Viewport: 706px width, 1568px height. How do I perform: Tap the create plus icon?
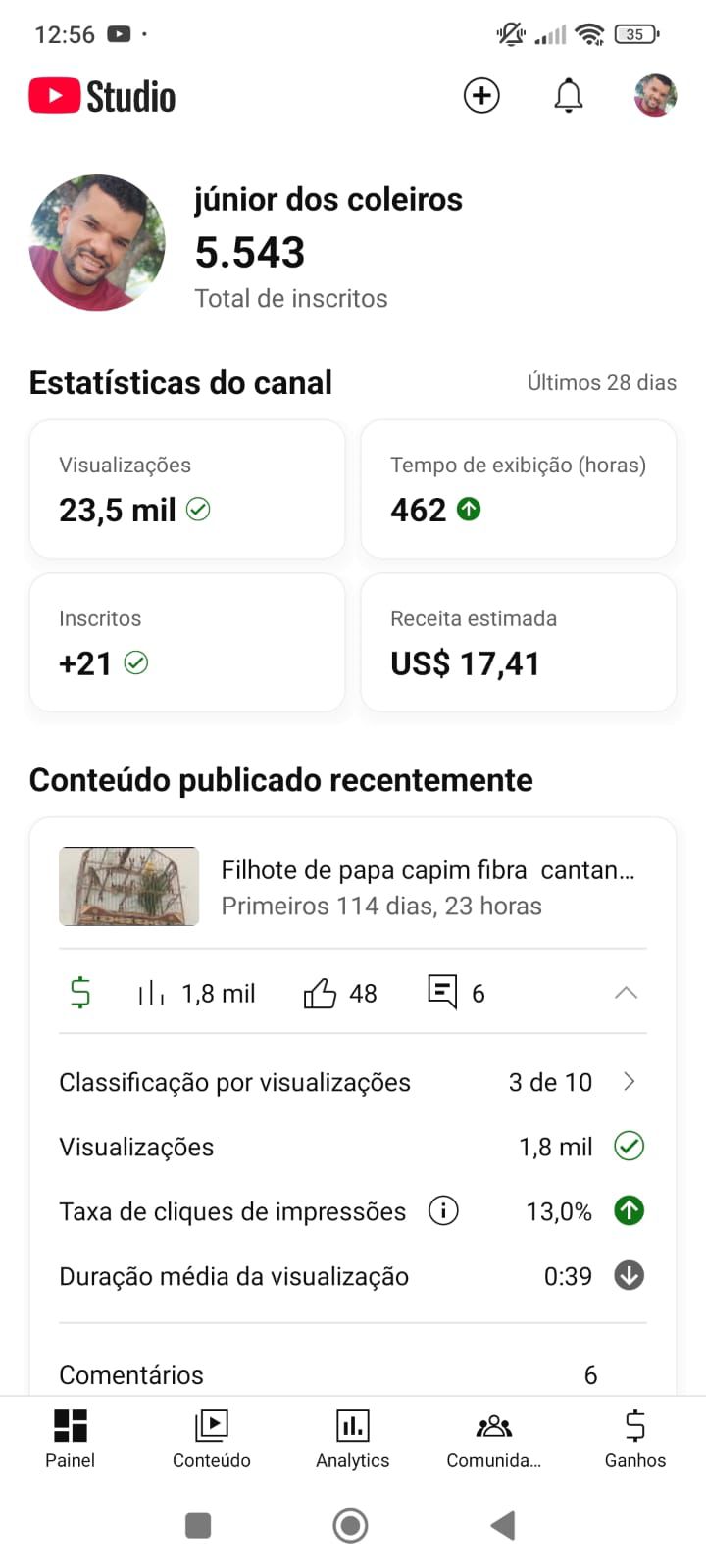[x=481, y=96]
